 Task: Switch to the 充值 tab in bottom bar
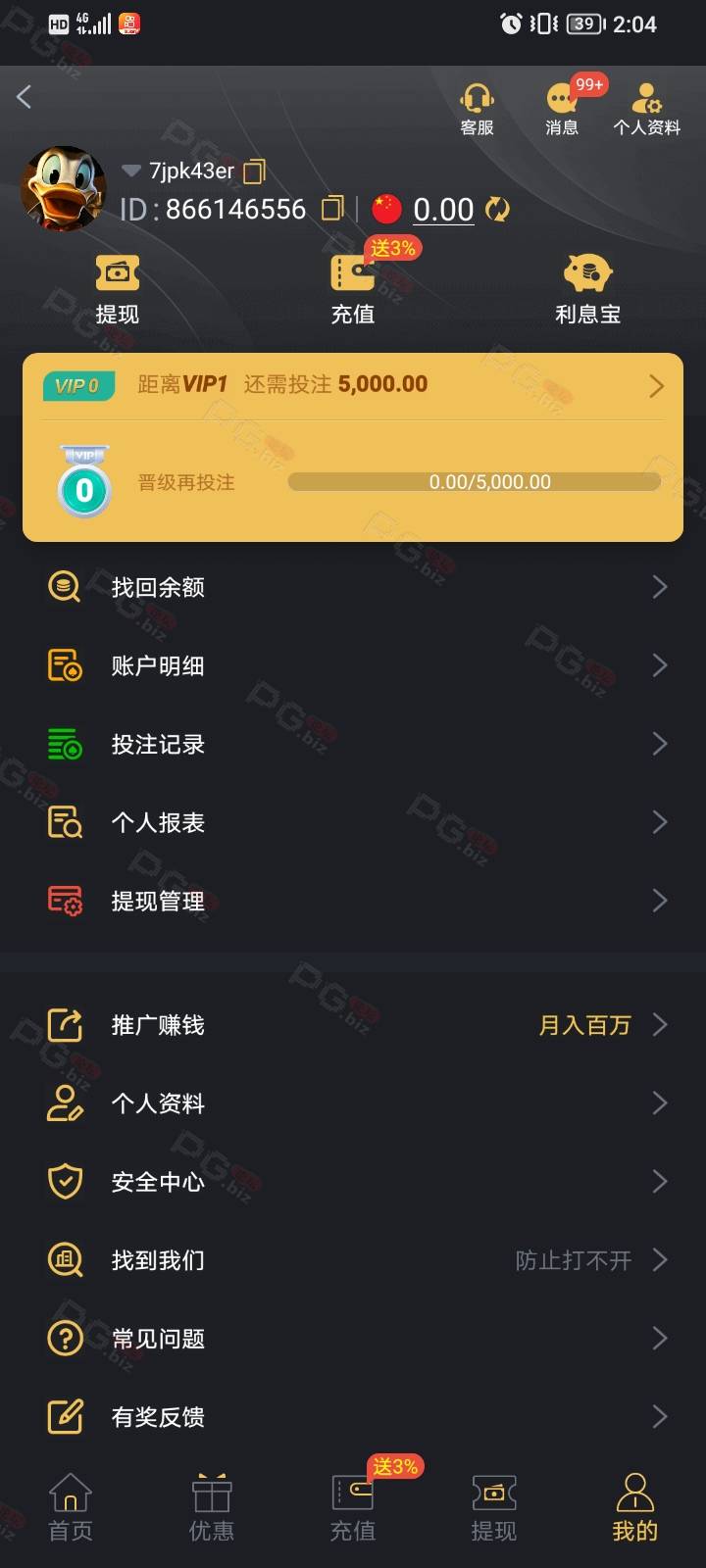tap(353, 1508)
